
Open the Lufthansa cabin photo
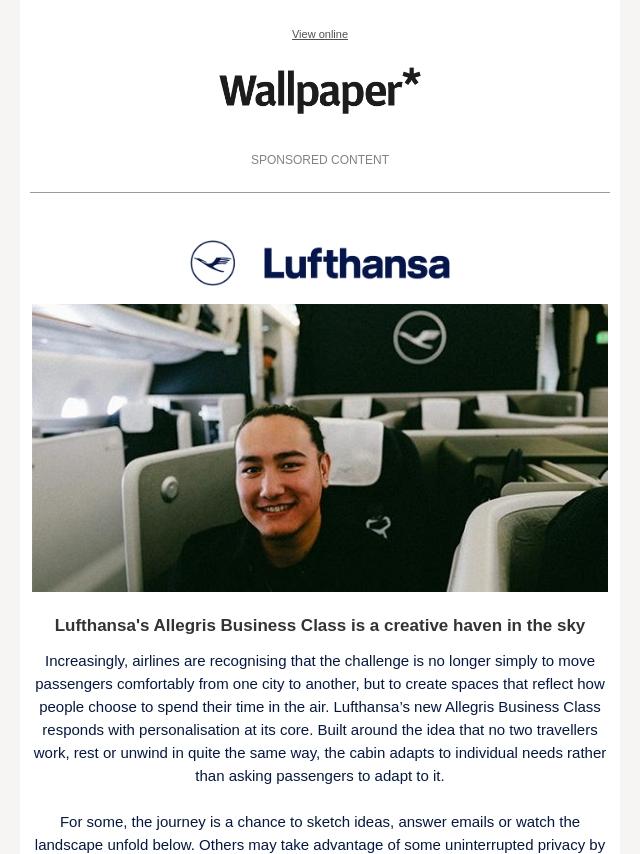click(320, 448)
